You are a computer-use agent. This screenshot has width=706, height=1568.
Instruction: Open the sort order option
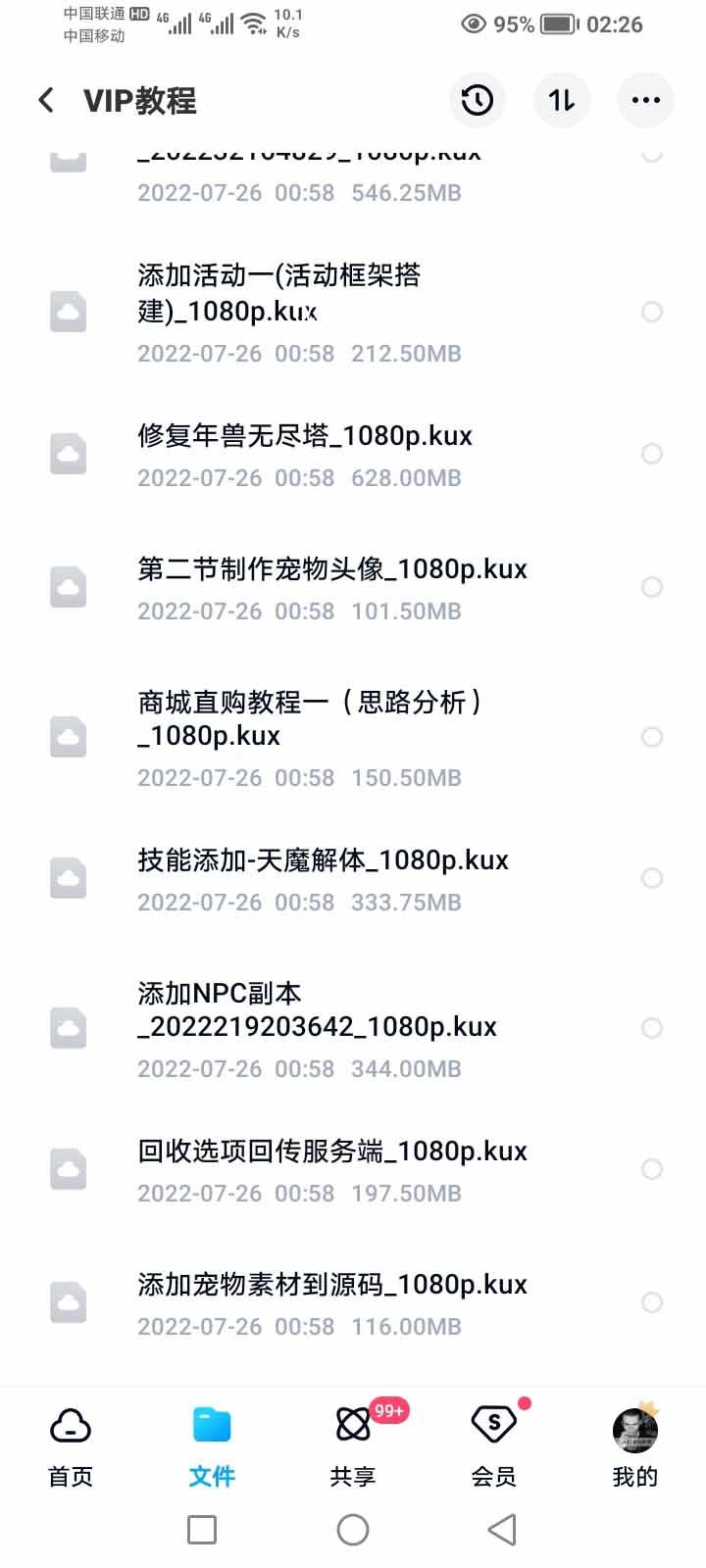561,100
